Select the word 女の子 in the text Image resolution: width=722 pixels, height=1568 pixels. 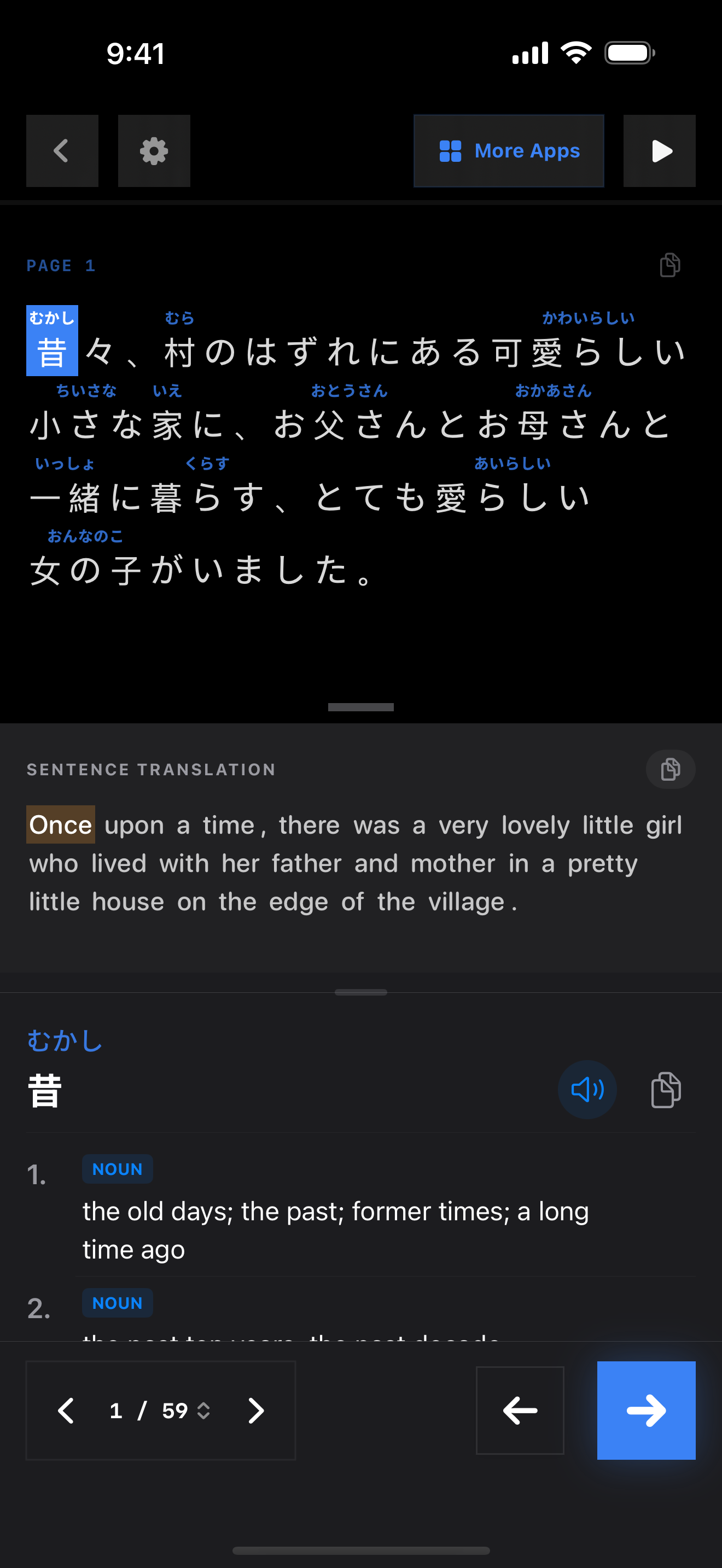85,570
